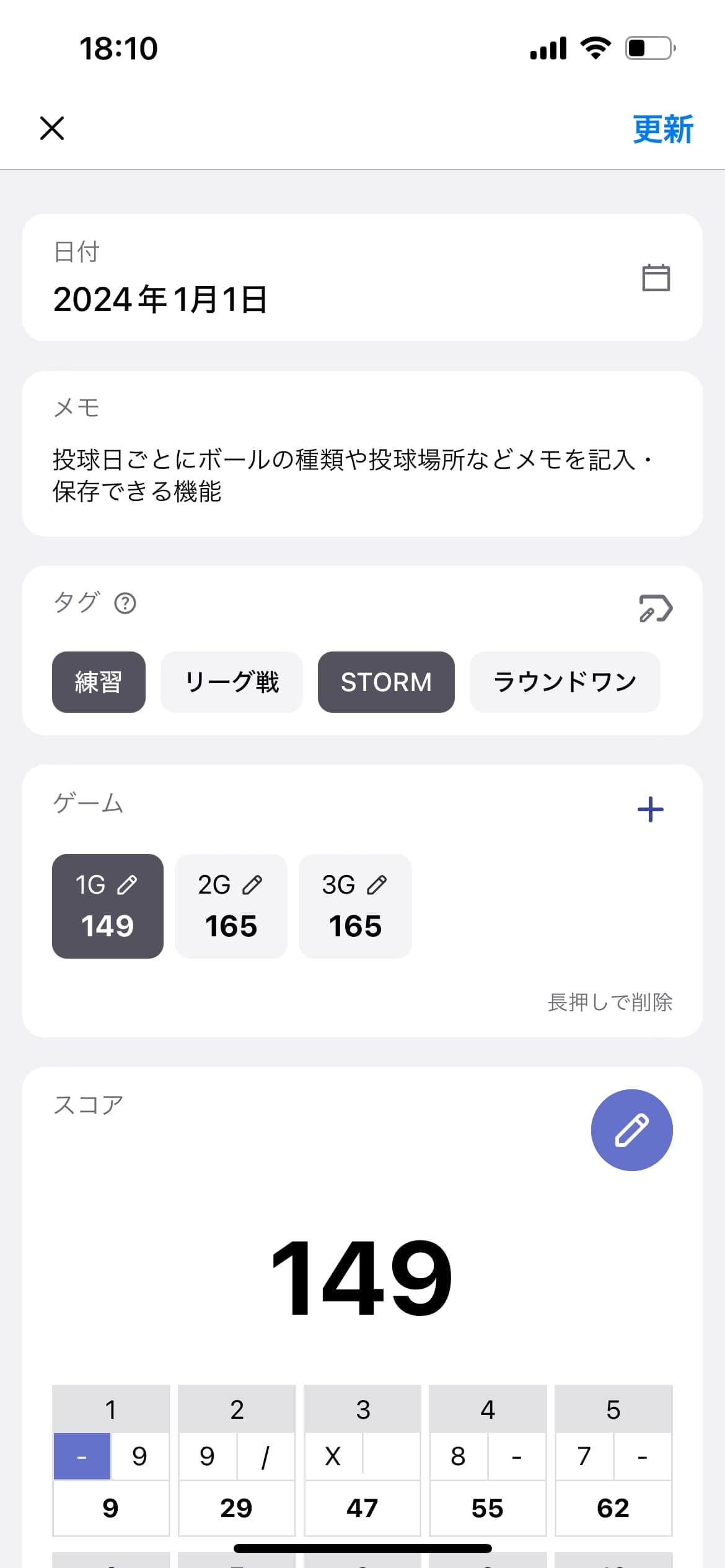Enable the リーグ戦 tag
Viewport: 725px width, 1568px height.
(x=231, y=682)
